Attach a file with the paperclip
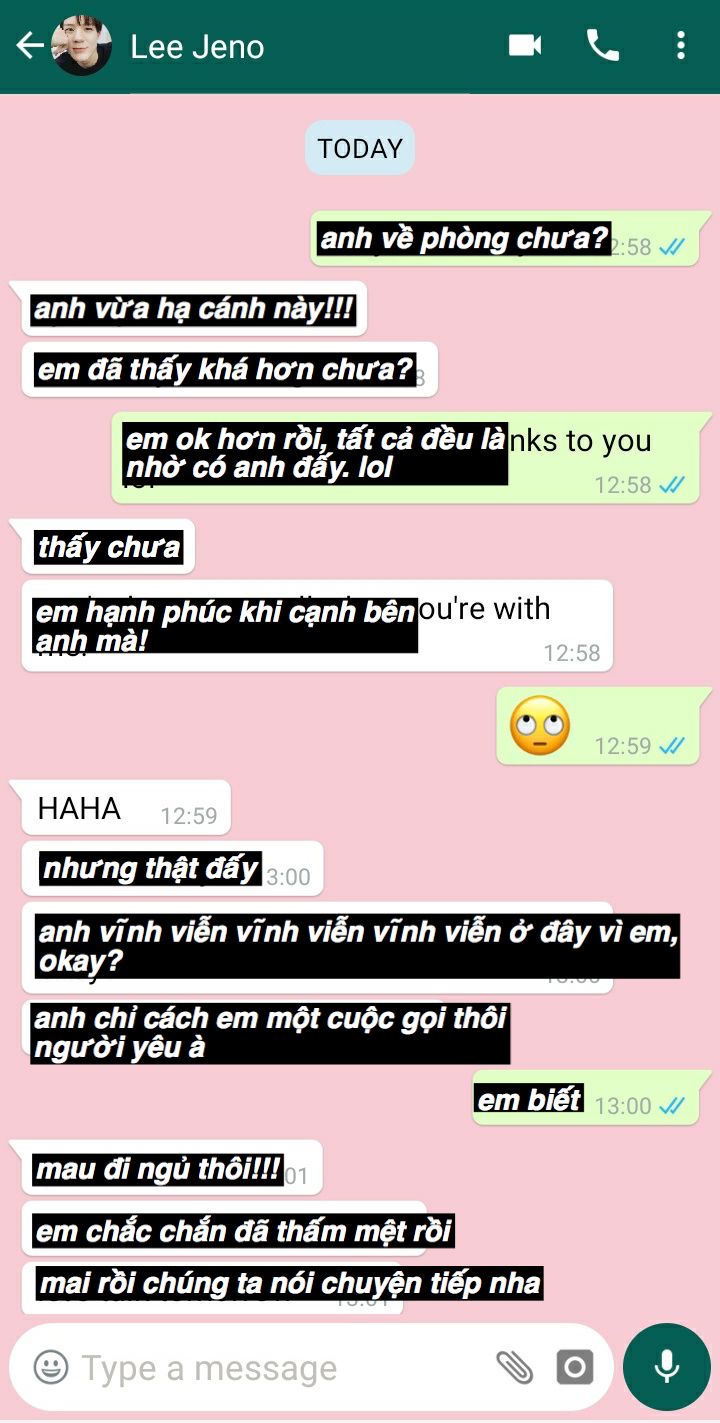Screen dimensions: 720x1423 tap(514, 1367)
